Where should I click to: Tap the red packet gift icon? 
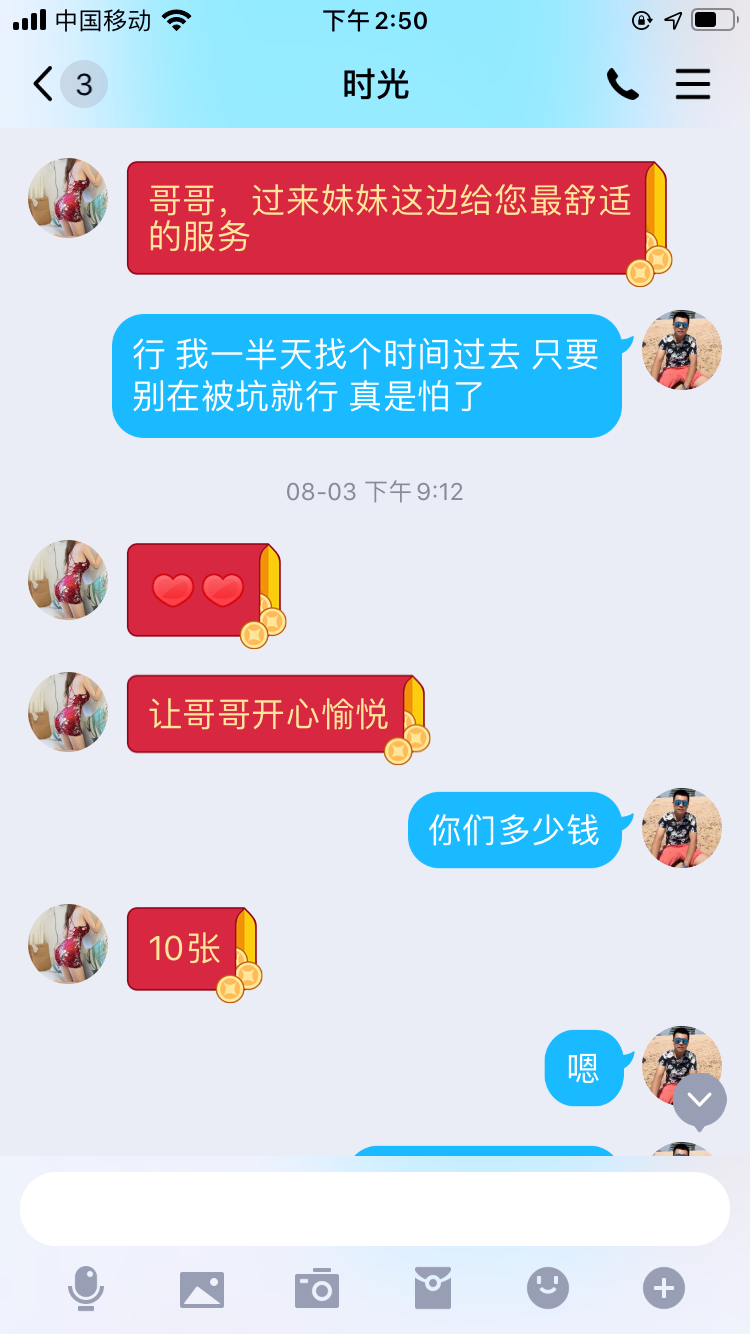[432, 1289]
